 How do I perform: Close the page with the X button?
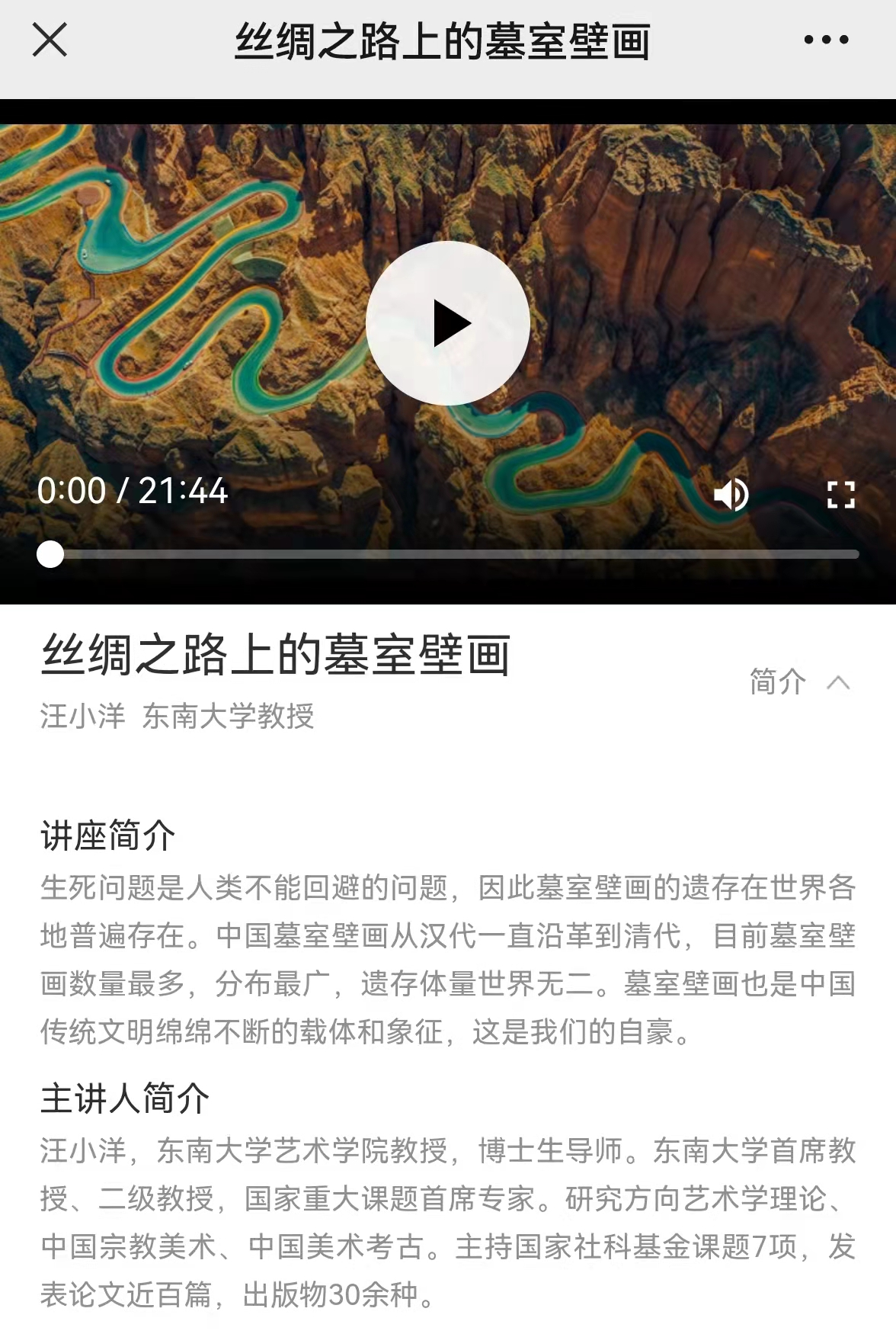click(50, 40)
